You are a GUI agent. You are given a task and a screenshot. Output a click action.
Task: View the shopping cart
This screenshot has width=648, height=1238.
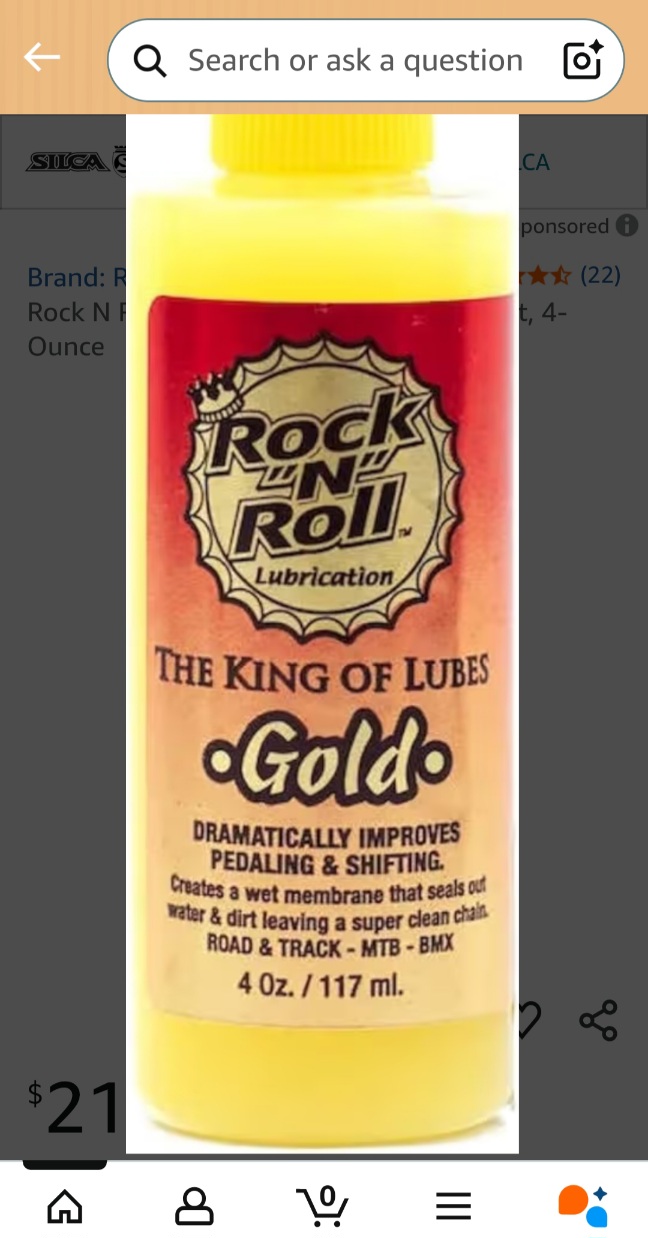pos(323,1205)
